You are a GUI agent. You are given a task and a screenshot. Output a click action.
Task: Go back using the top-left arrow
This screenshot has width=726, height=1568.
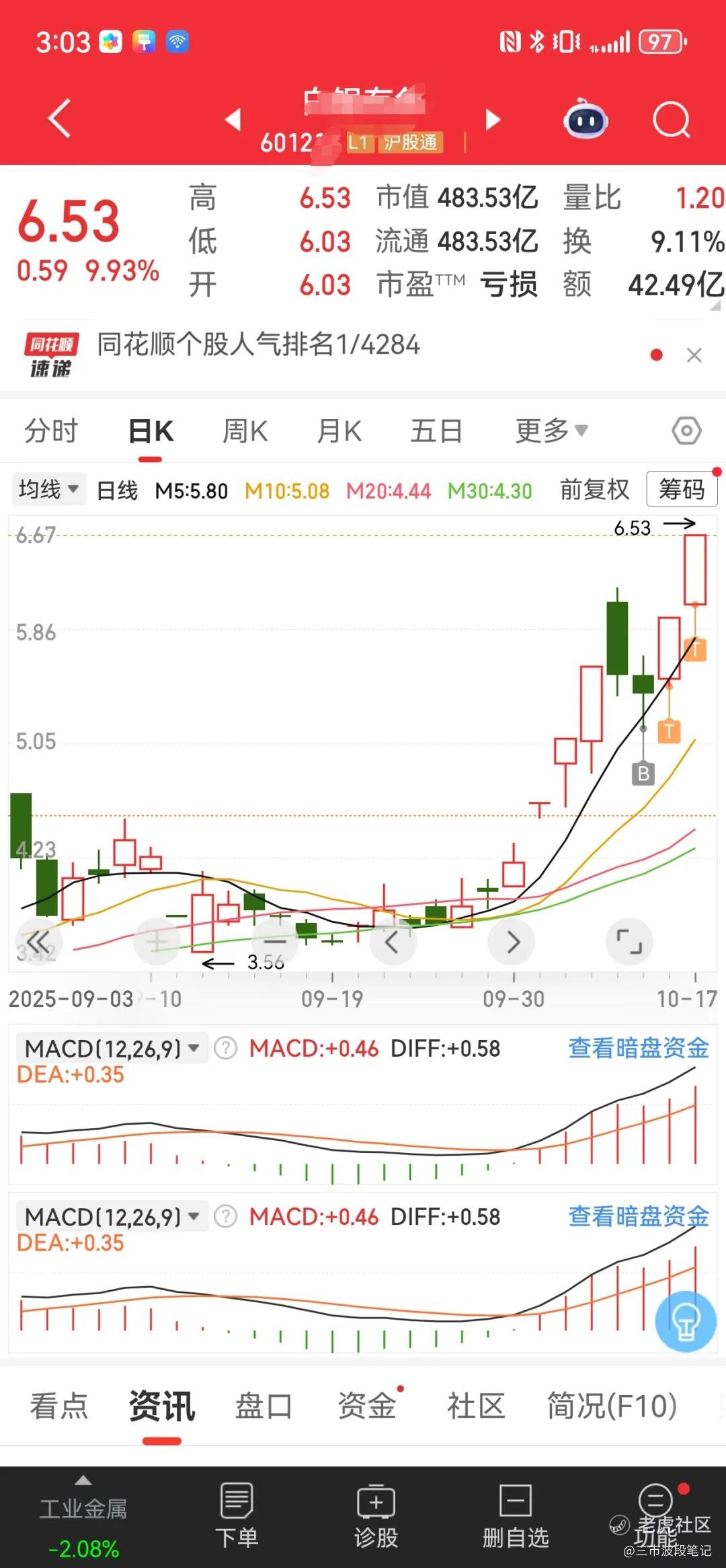[60, 118]
